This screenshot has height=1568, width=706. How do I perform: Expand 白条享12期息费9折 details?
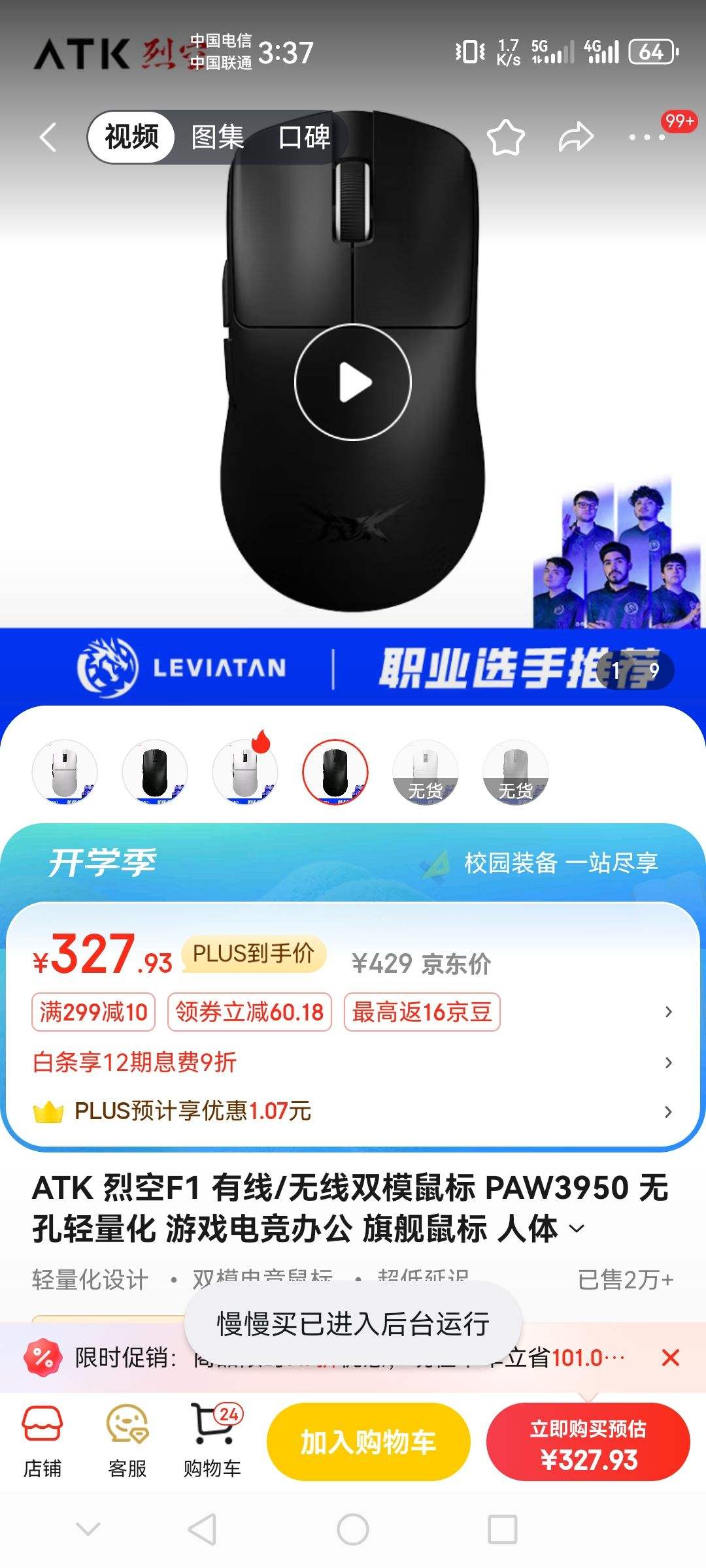click(667, 1063)
